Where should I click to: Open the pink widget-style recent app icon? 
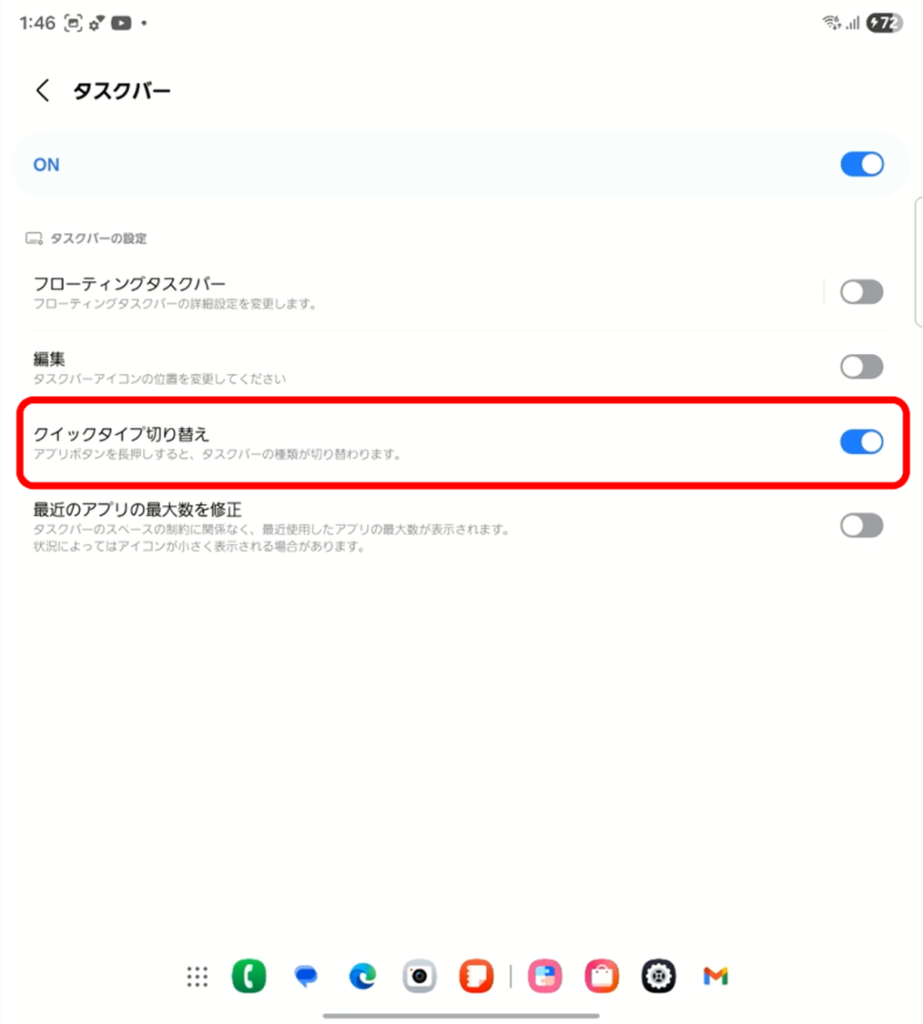545,976
